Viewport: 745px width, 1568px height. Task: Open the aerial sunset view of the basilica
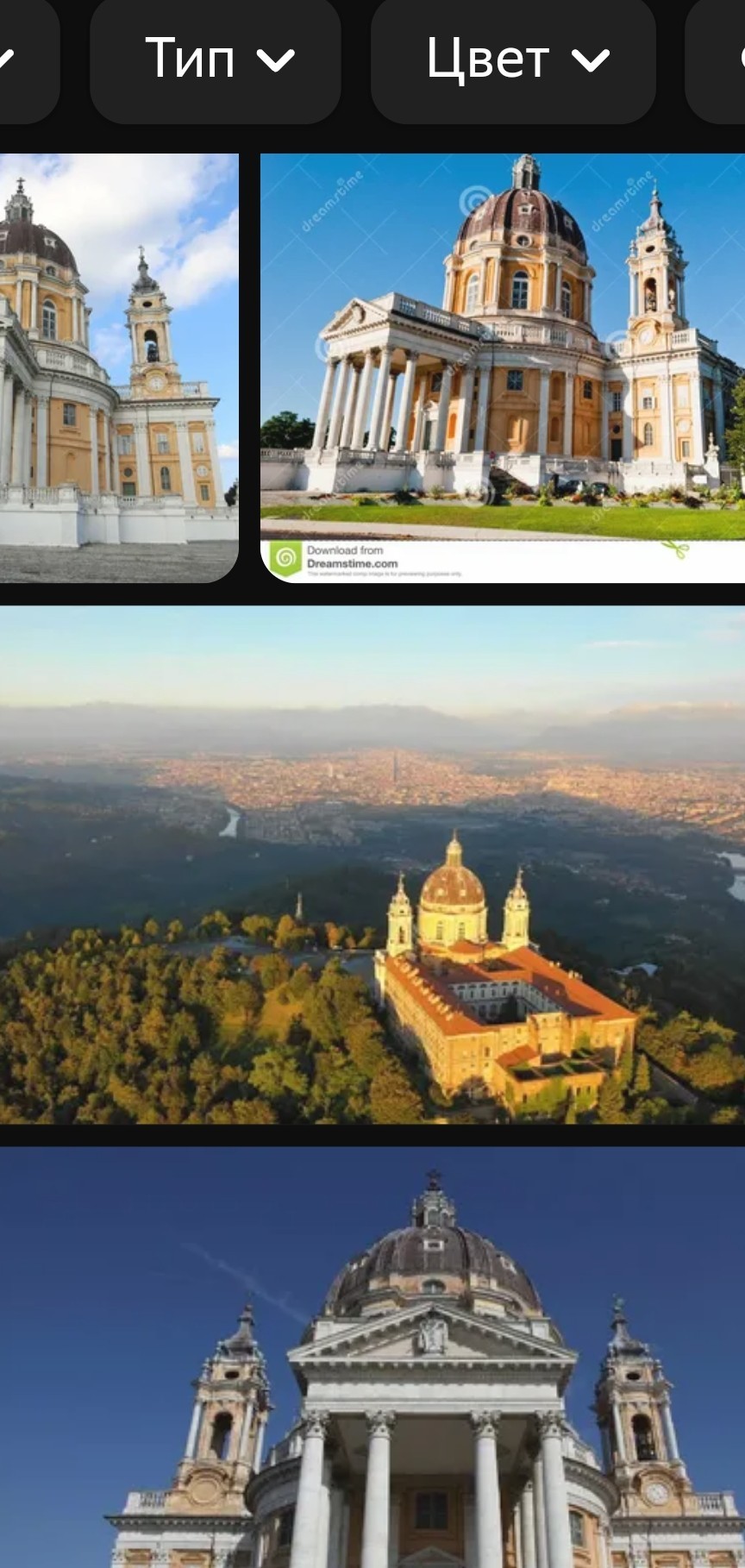372,864
